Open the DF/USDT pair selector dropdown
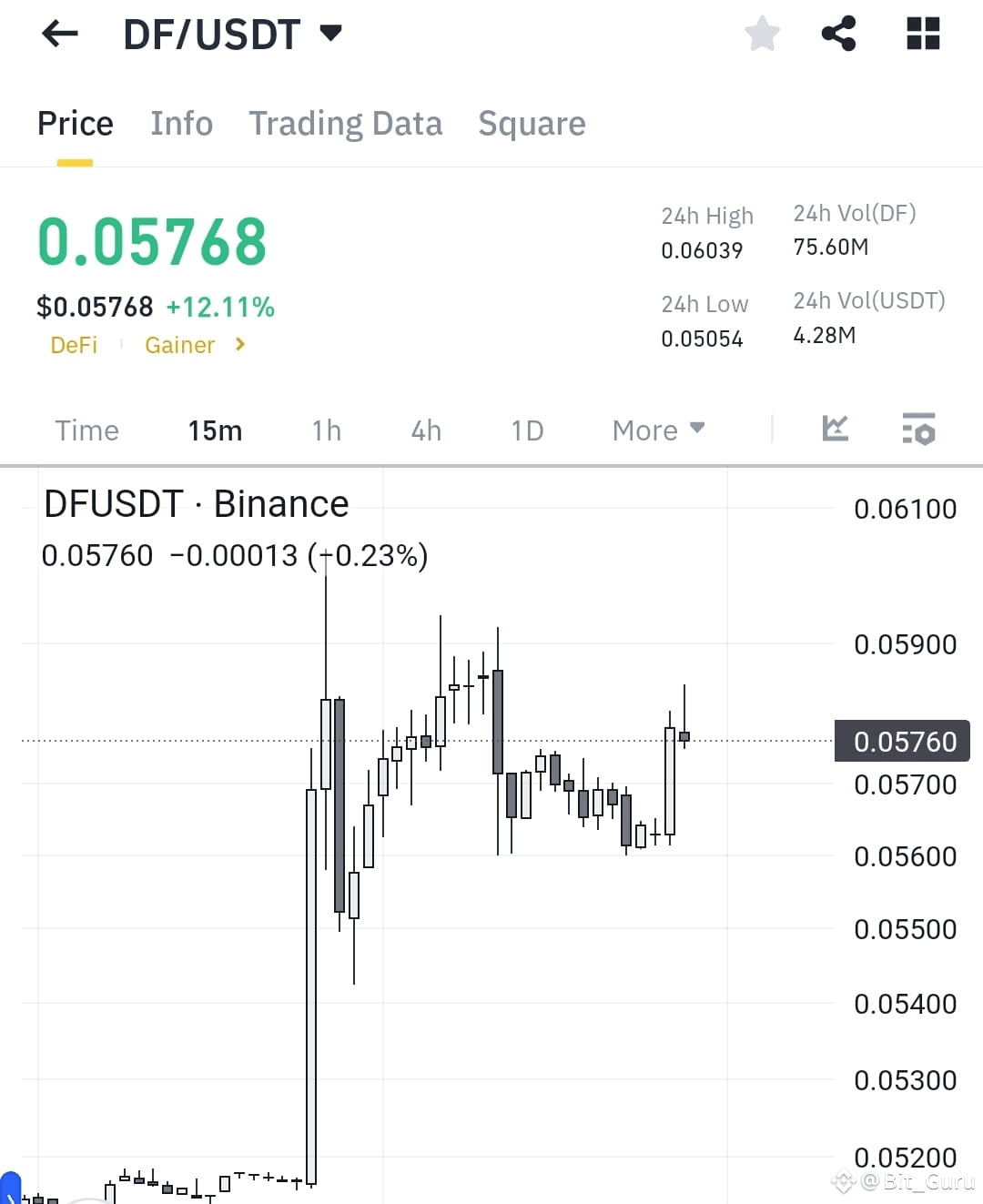This screenshot has height=1204, width=983. [329, 32]
